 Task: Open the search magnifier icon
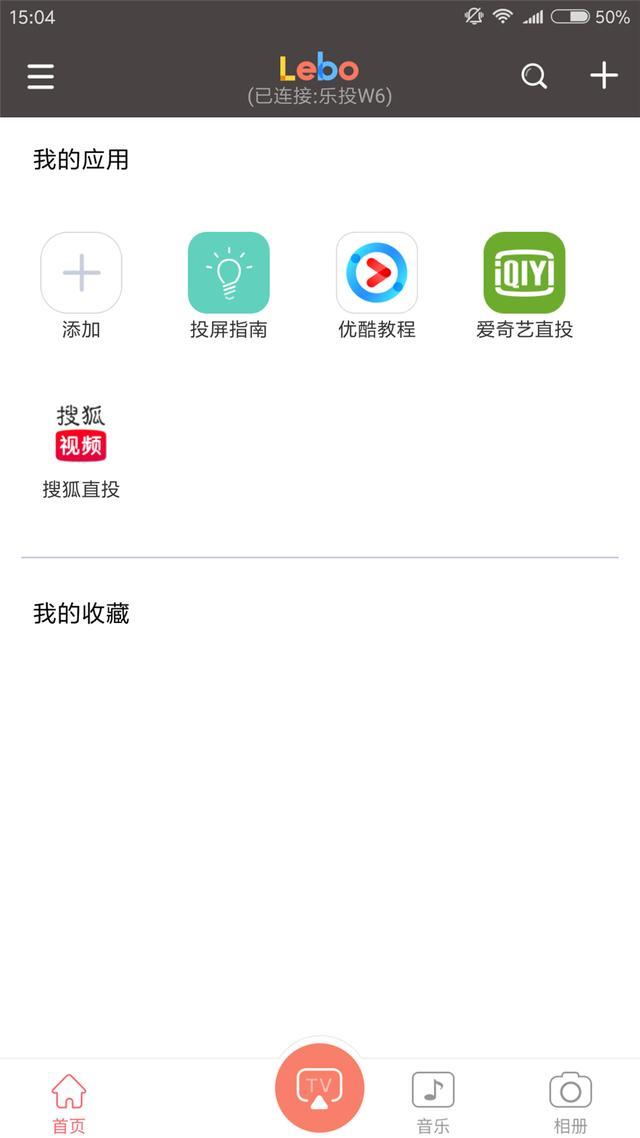[x=534, y=76]
